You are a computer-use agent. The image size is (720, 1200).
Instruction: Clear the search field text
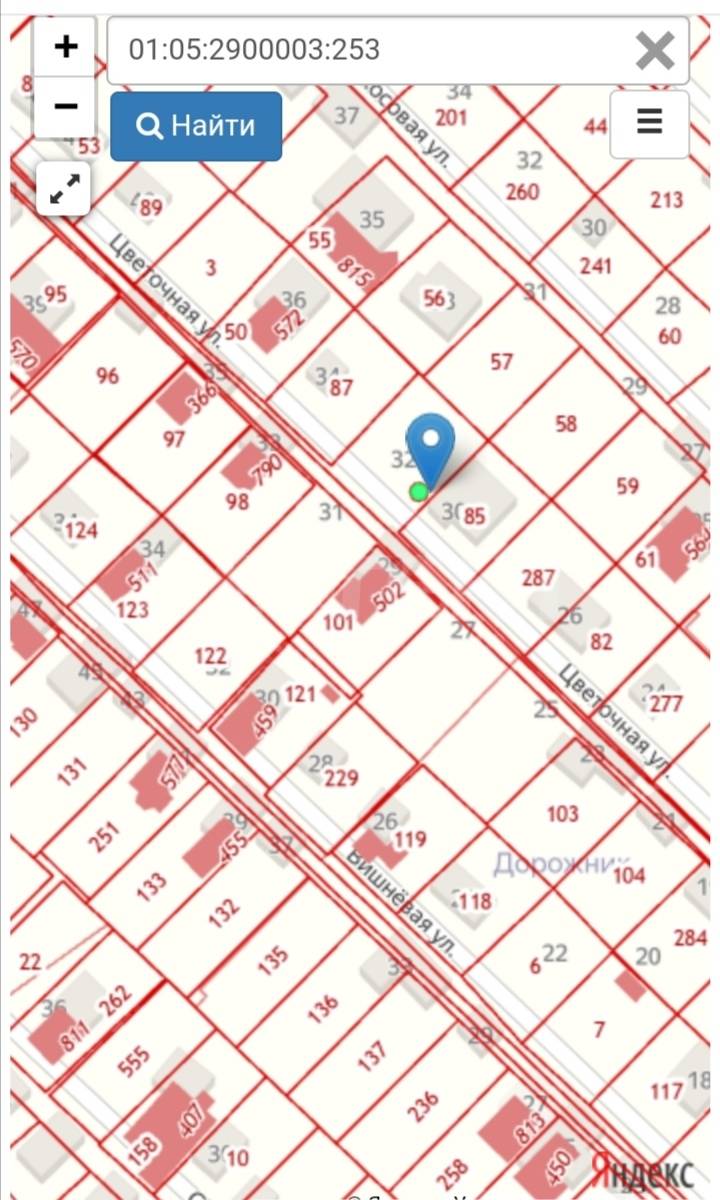655,50
